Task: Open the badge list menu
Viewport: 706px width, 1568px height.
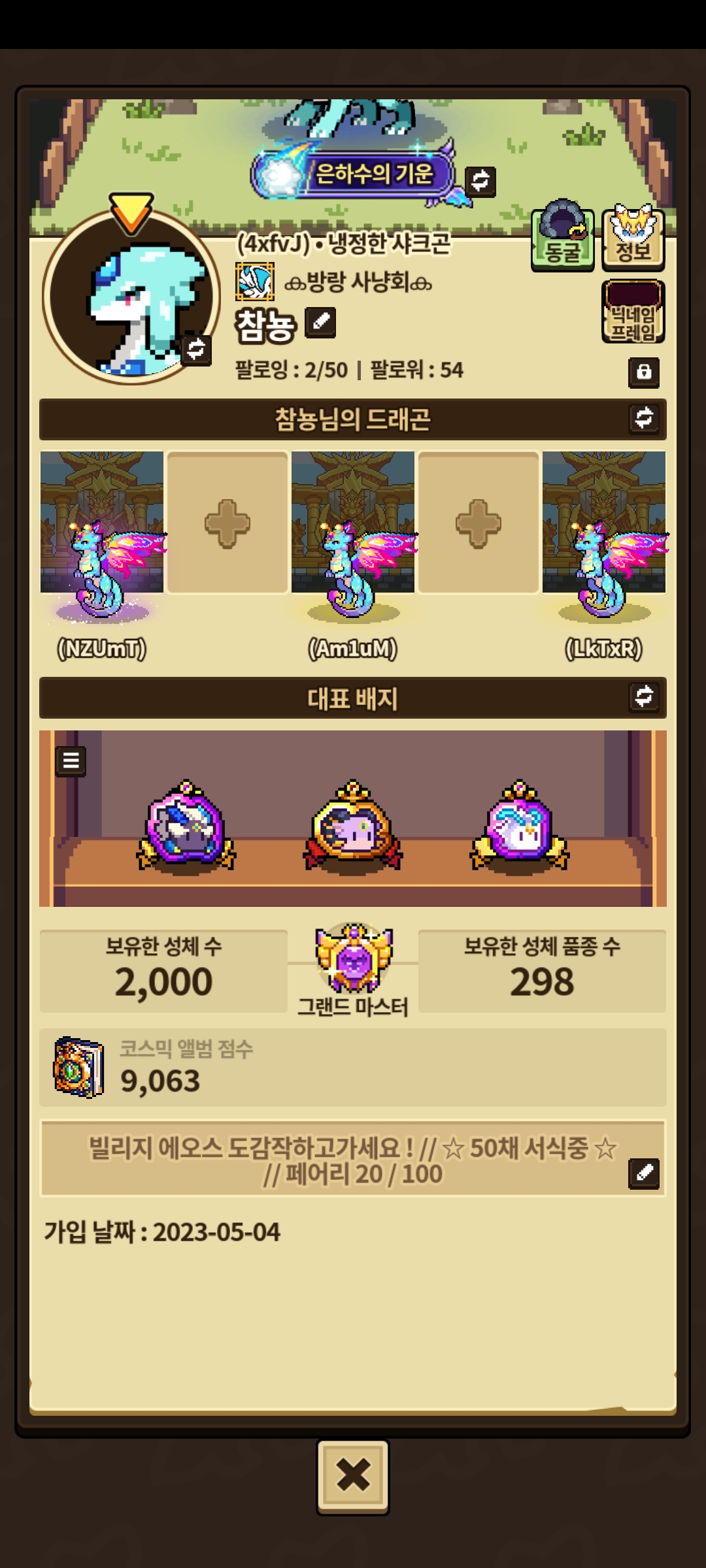Action: point(71,760)
